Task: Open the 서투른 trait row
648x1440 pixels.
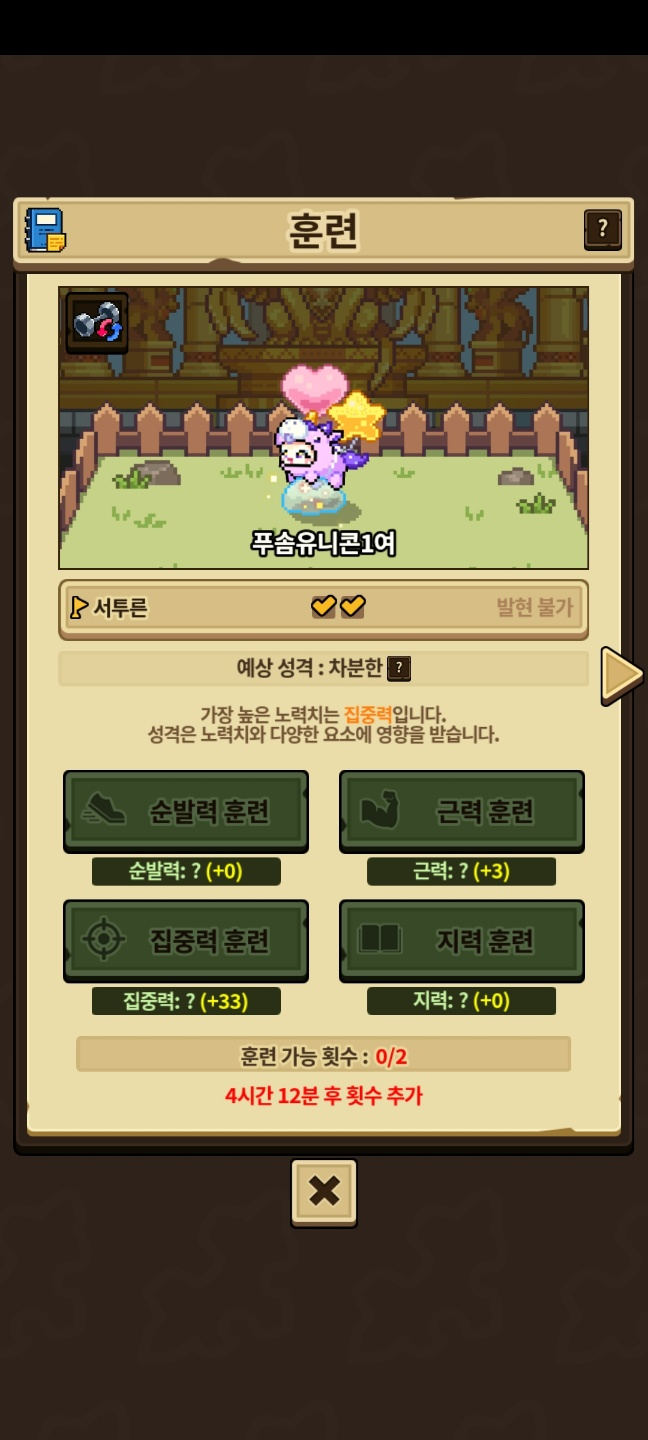Action: 323,607
